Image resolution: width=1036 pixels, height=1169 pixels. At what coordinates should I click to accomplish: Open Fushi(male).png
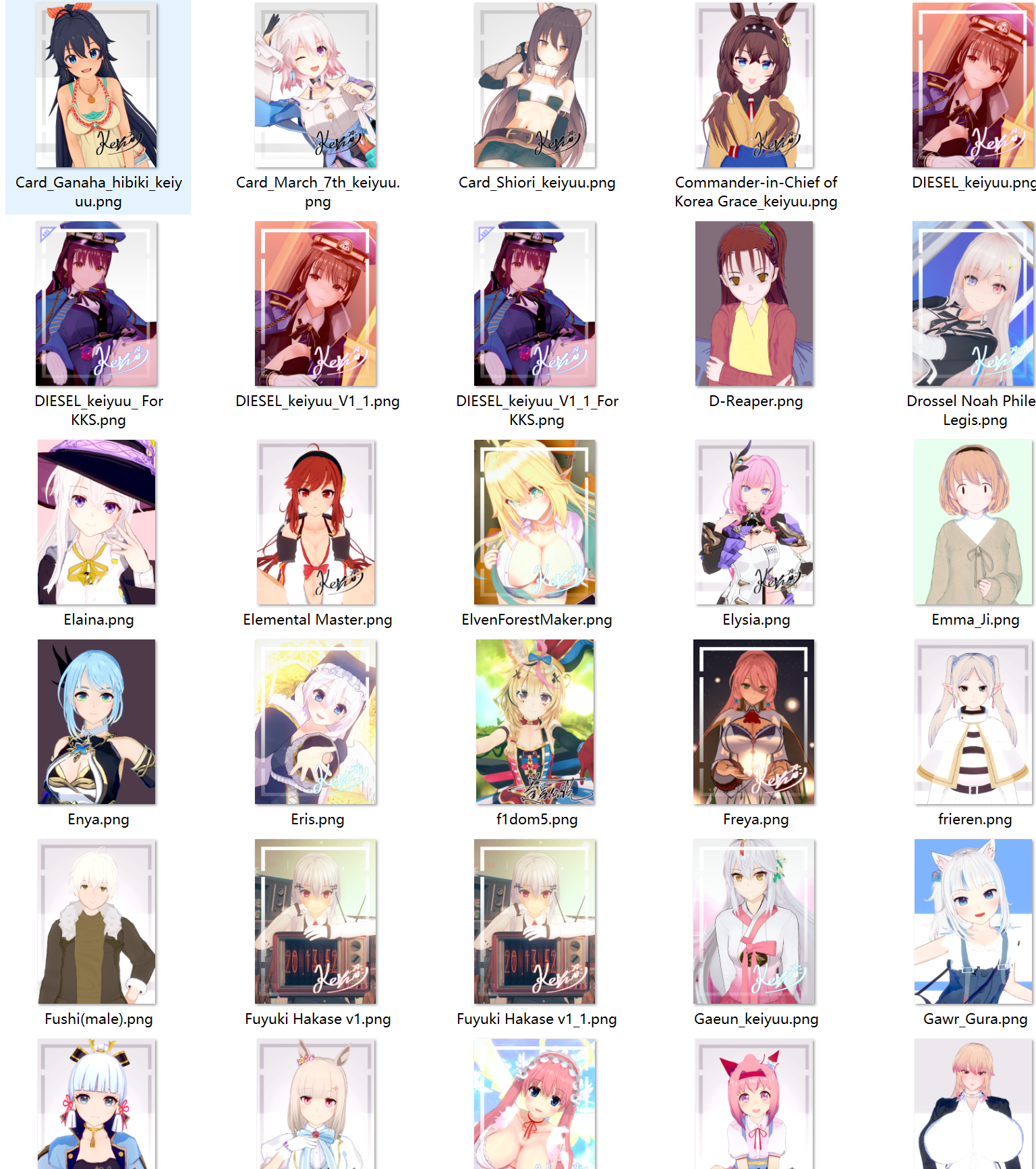click(96, 922)
